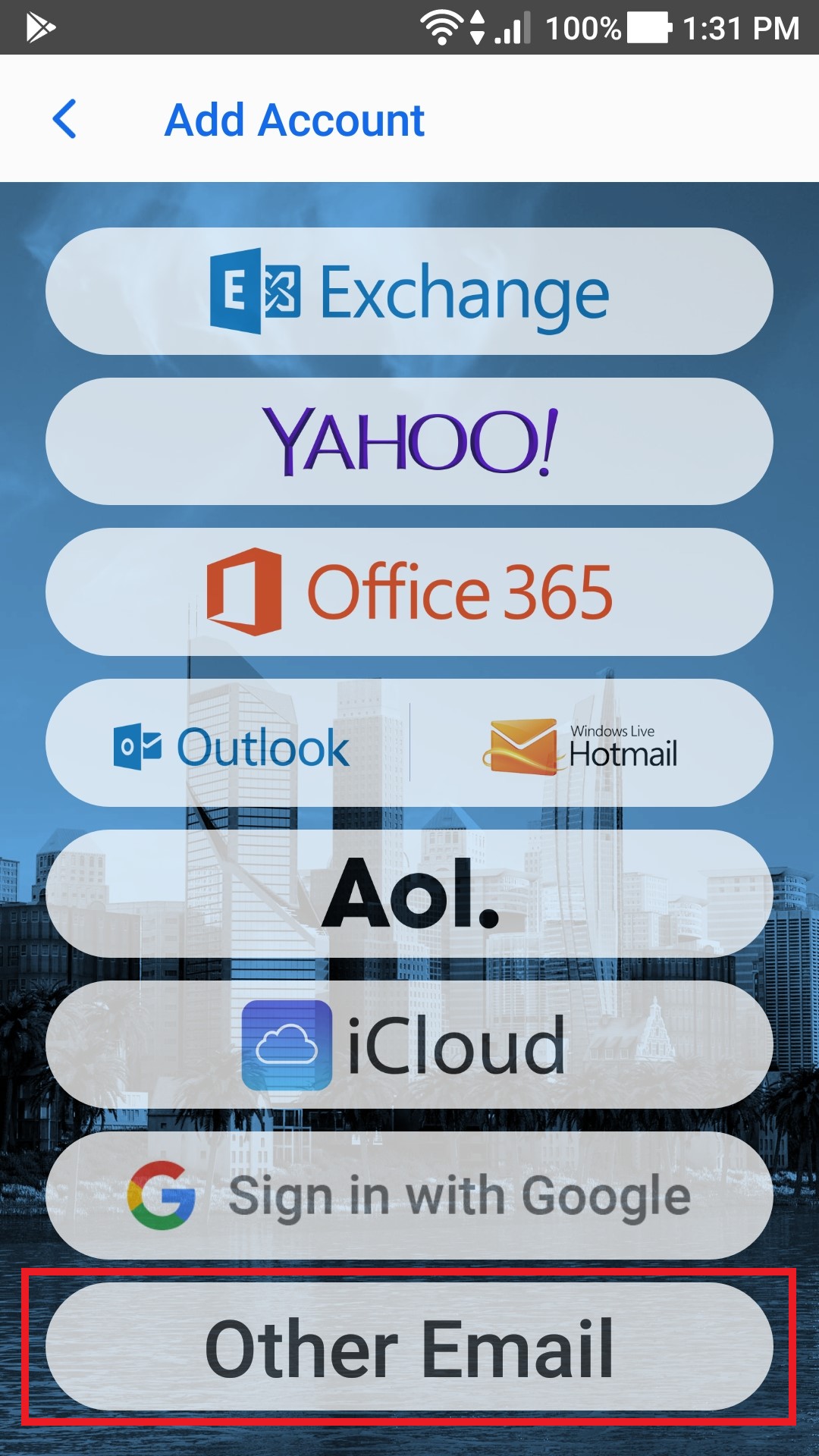Choose Exchange as account type
Image resolution: width=819 pixels, height=1456 pixels.
(409, 292)
